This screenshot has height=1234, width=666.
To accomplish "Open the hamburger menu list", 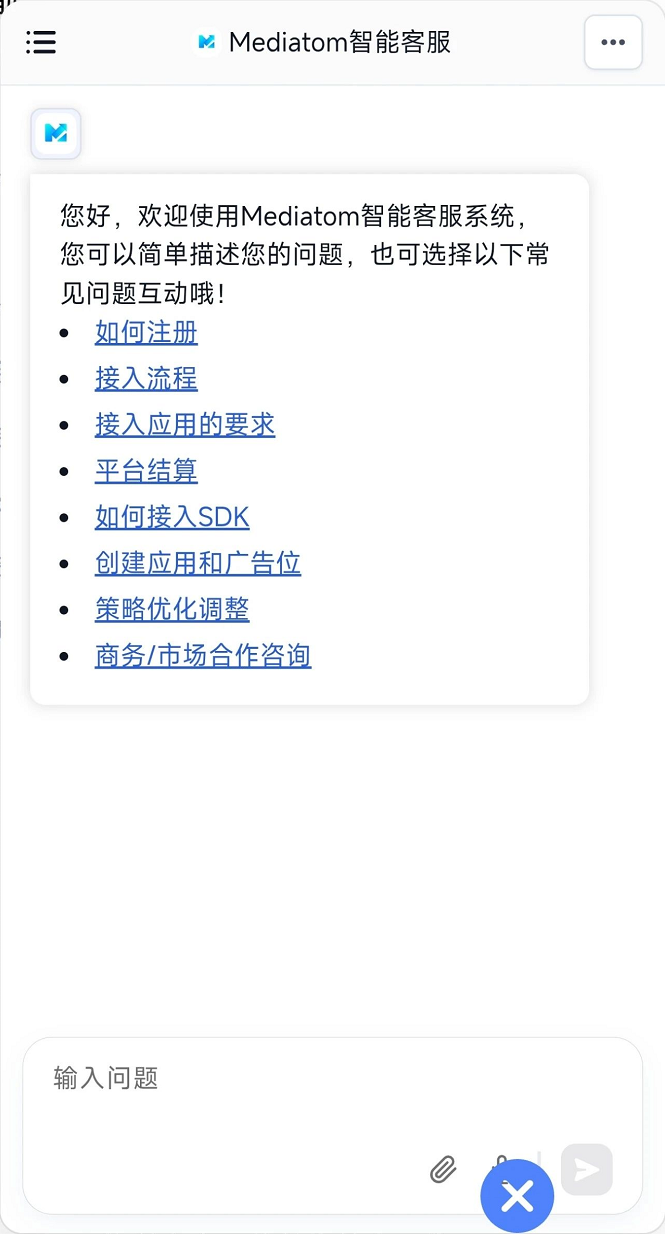I will 41,42.
